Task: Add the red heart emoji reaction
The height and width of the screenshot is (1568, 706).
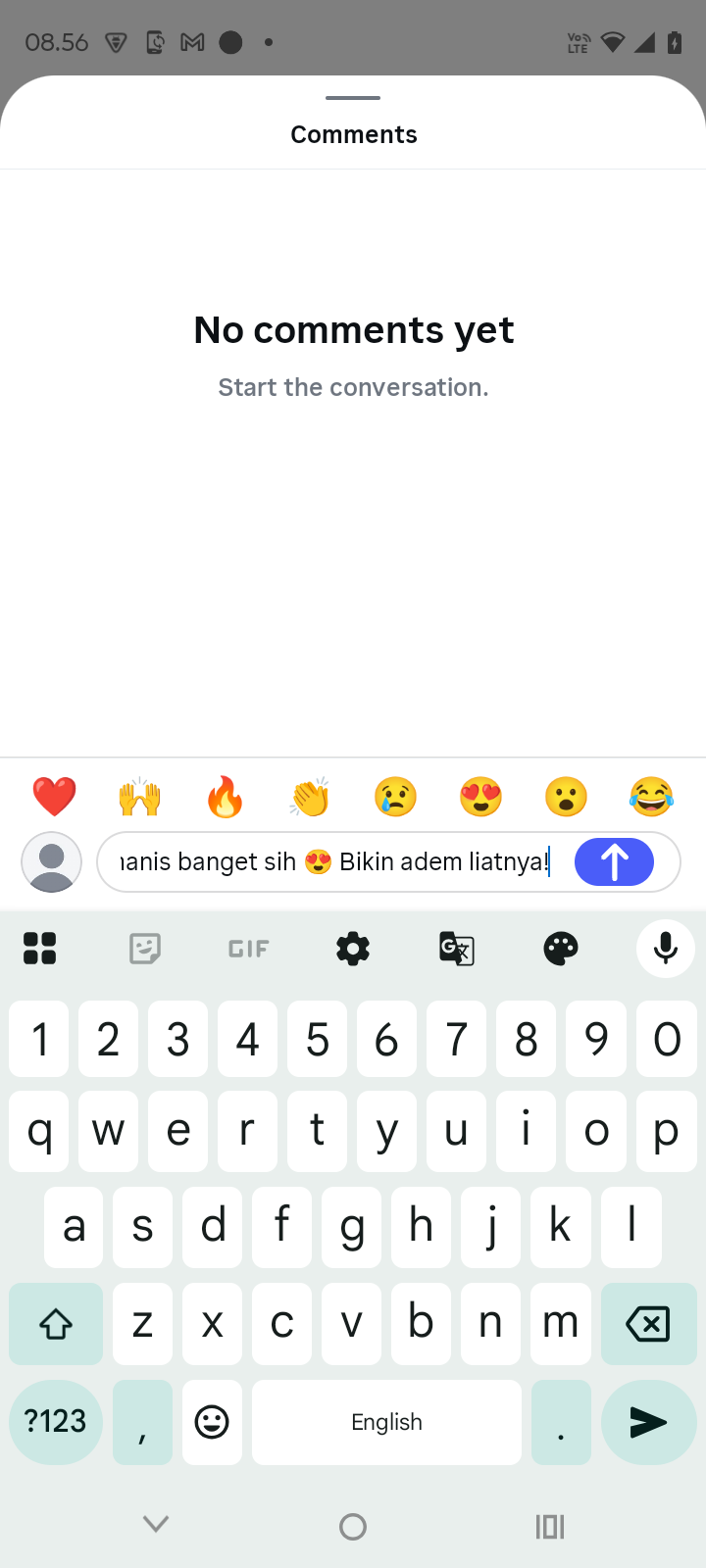Action: pos(54,797)
